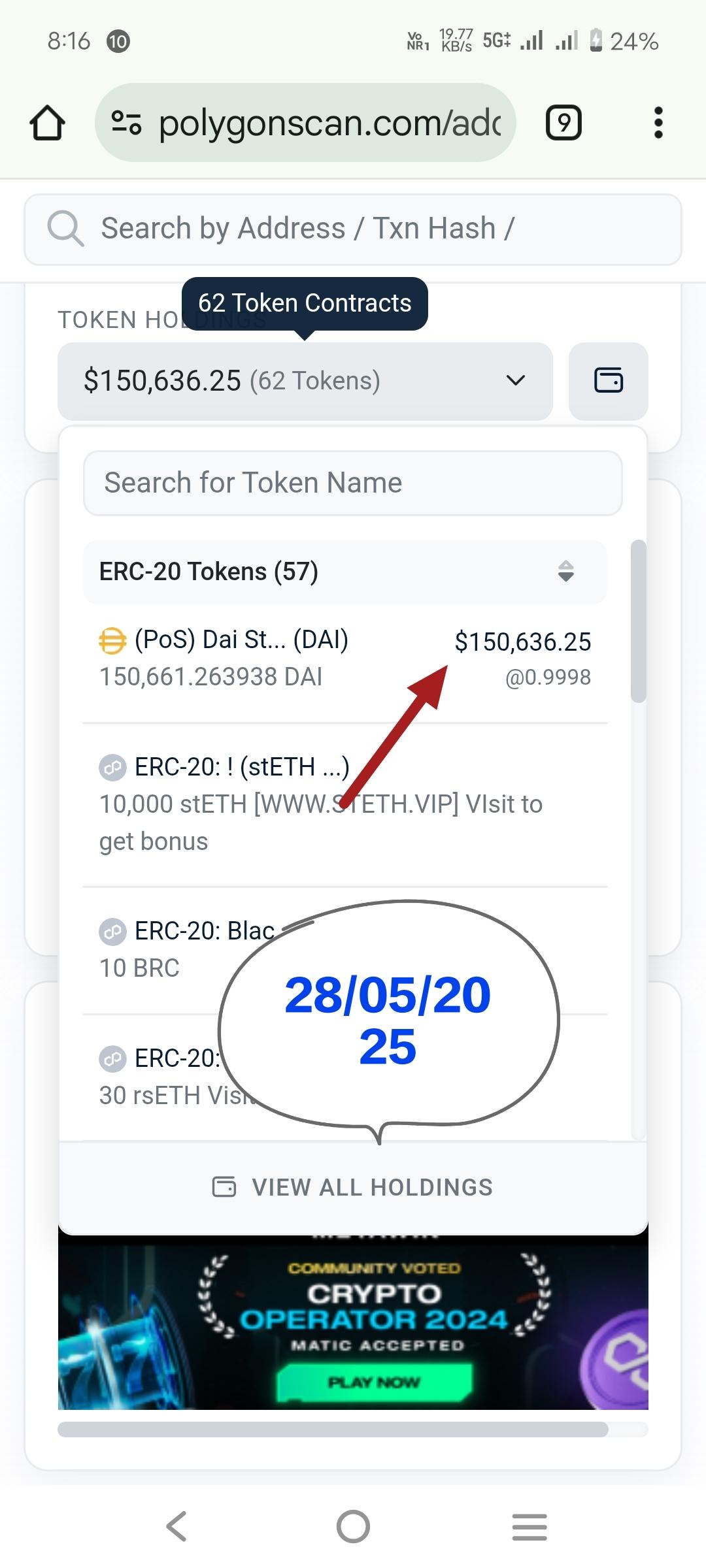Open the browser tab switcher
This screenshot has width=706, height=1568.
click(563, 123)
